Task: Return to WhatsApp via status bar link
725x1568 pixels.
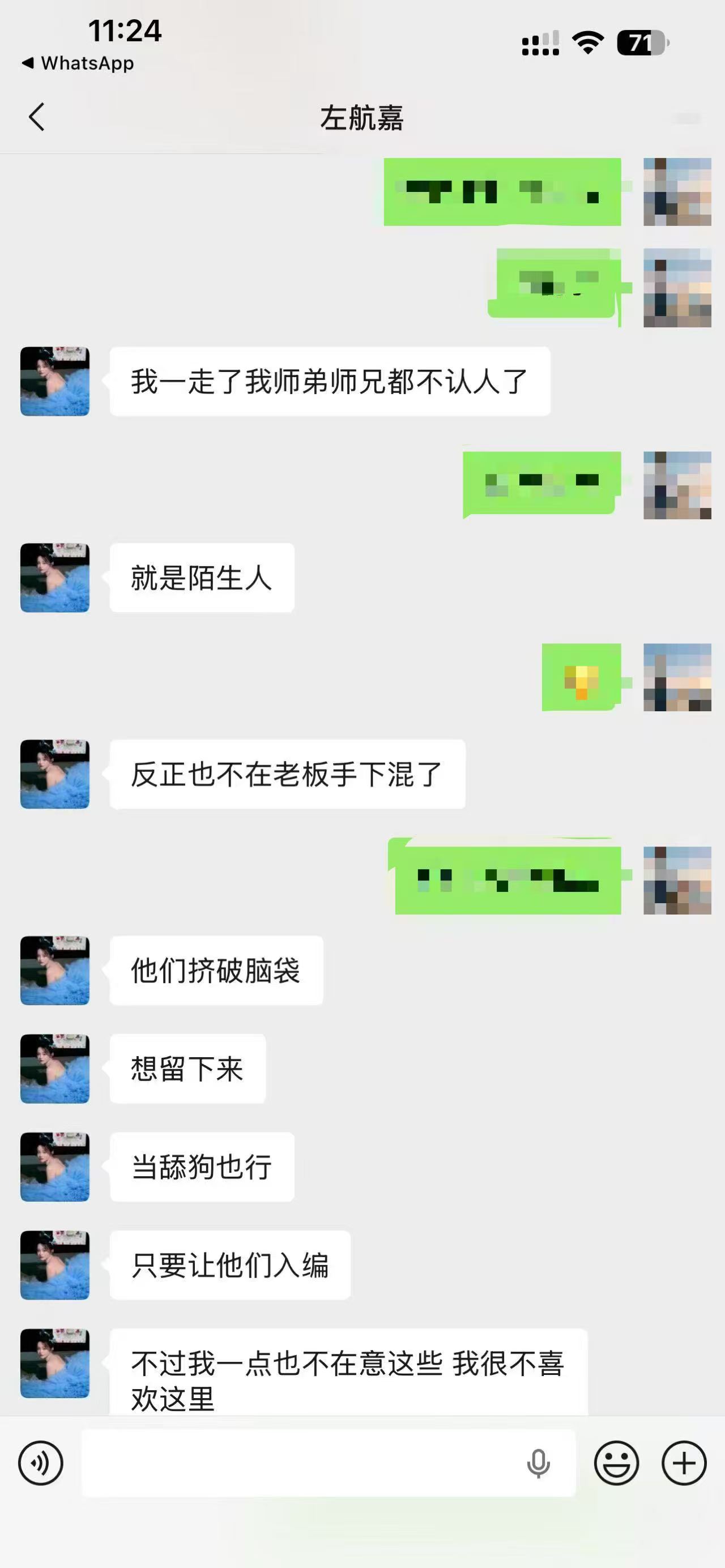Action: (78, 63)
